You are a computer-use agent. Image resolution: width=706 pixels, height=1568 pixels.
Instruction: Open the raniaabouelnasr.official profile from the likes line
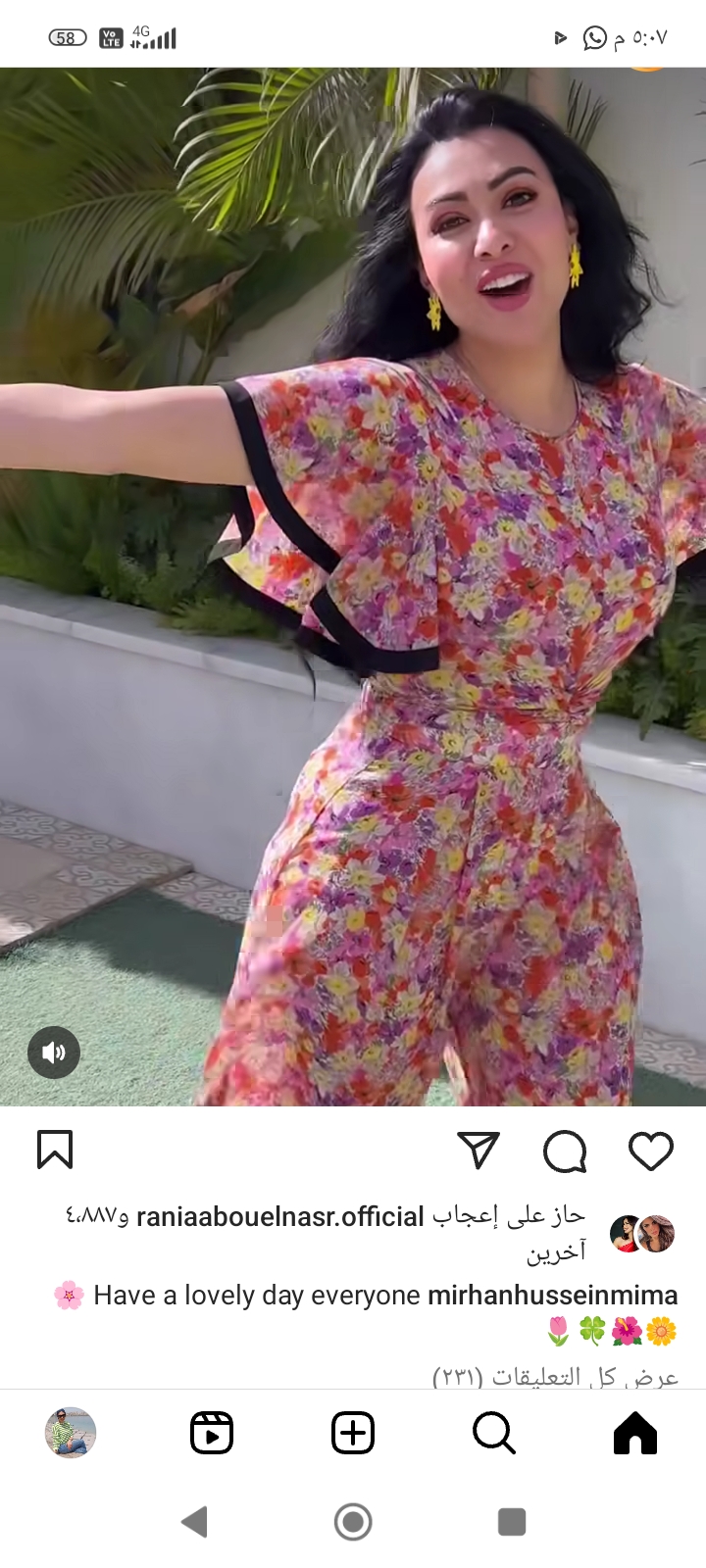(279, 1217)
